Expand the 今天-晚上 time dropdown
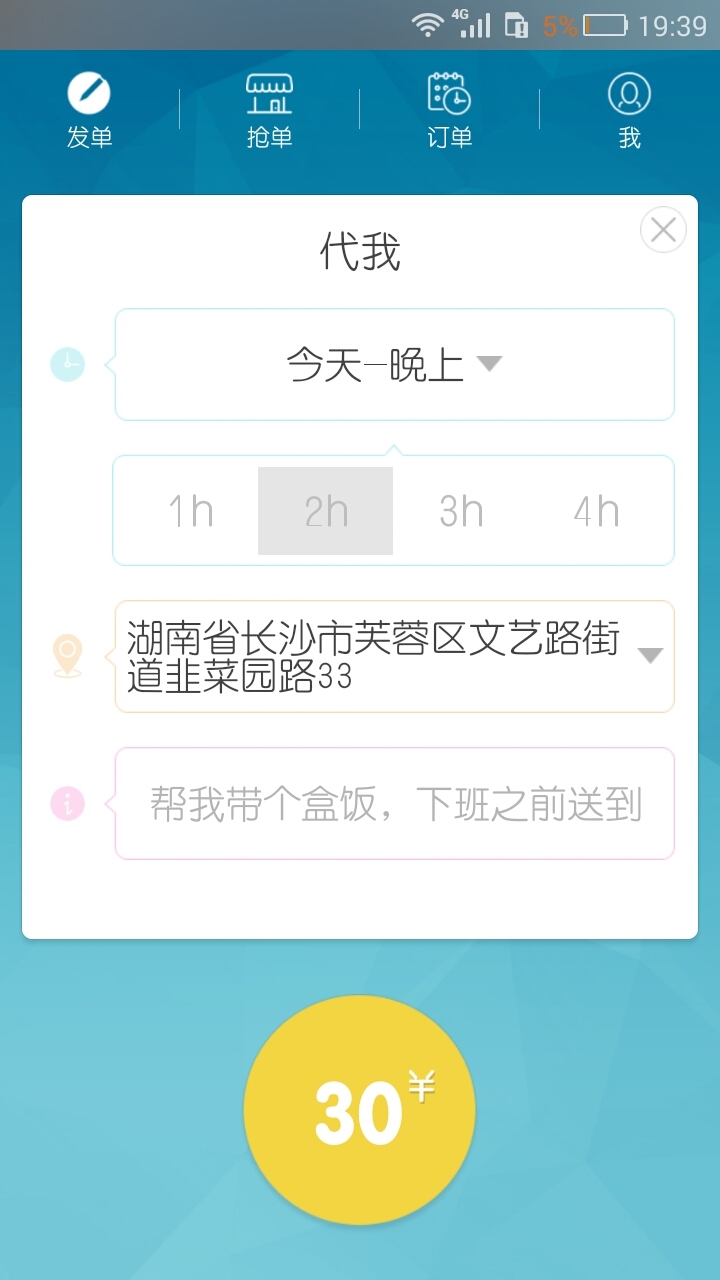Screen dimensions: 720x1280 394,364
